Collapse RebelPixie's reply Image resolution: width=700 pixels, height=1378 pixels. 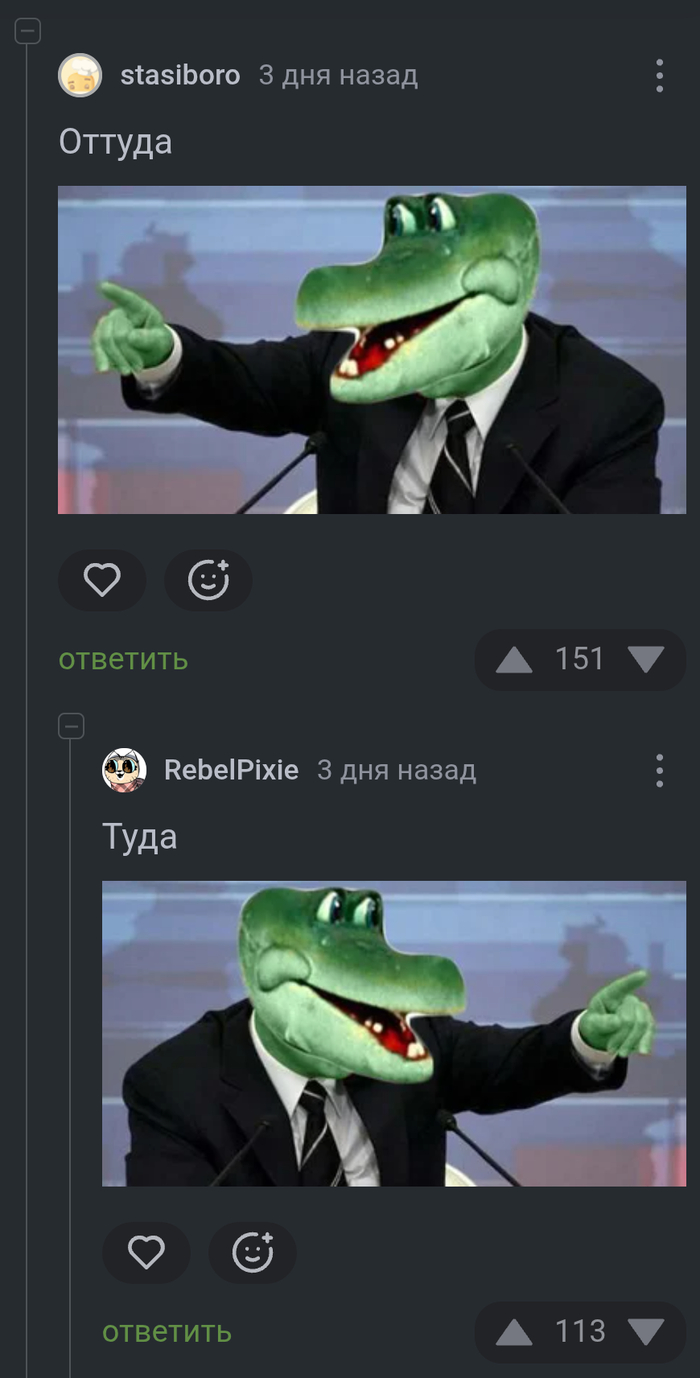(71, 726)
